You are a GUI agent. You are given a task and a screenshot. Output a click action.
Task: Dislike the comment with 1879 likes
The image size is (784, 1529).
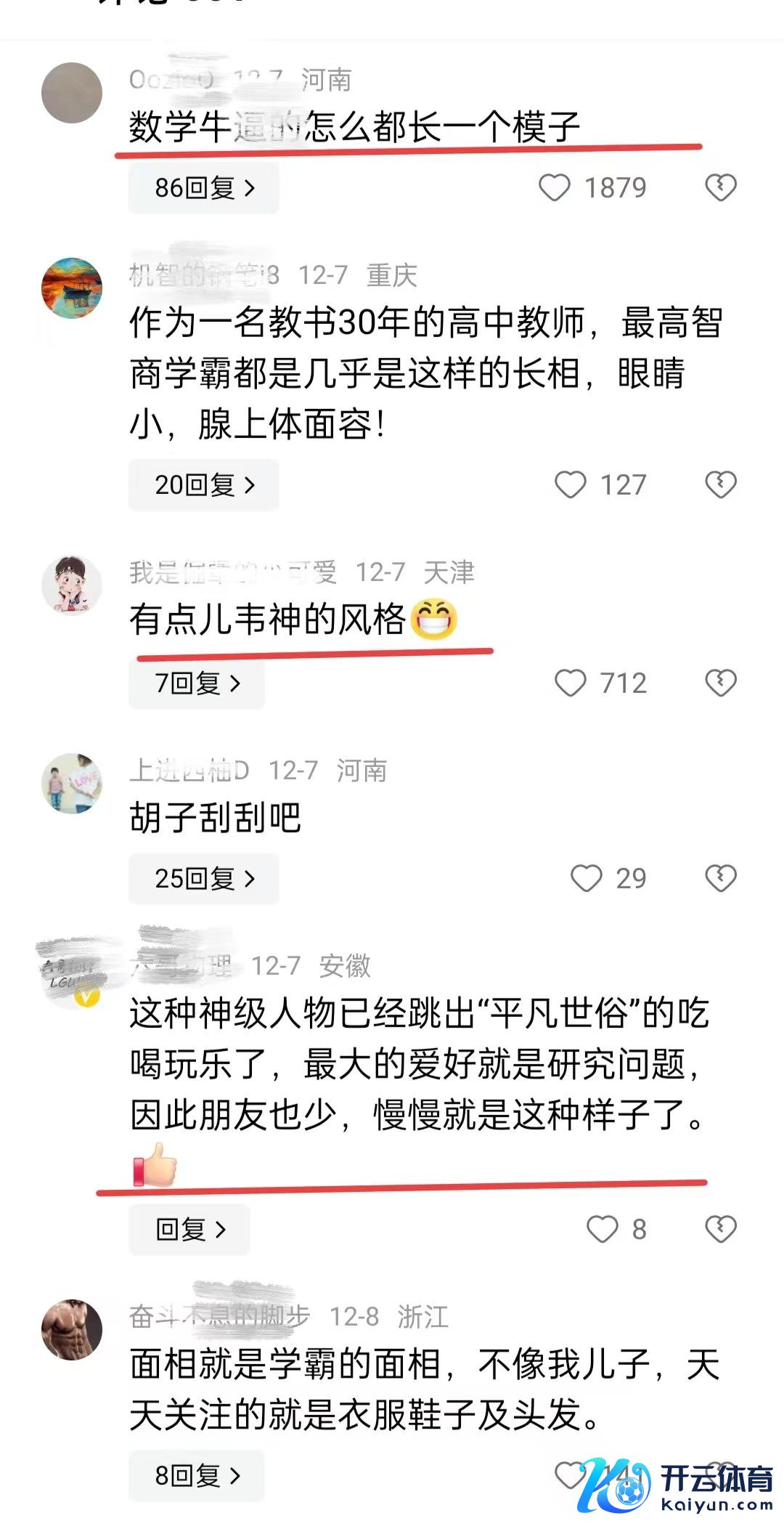(x=720, y=188)
